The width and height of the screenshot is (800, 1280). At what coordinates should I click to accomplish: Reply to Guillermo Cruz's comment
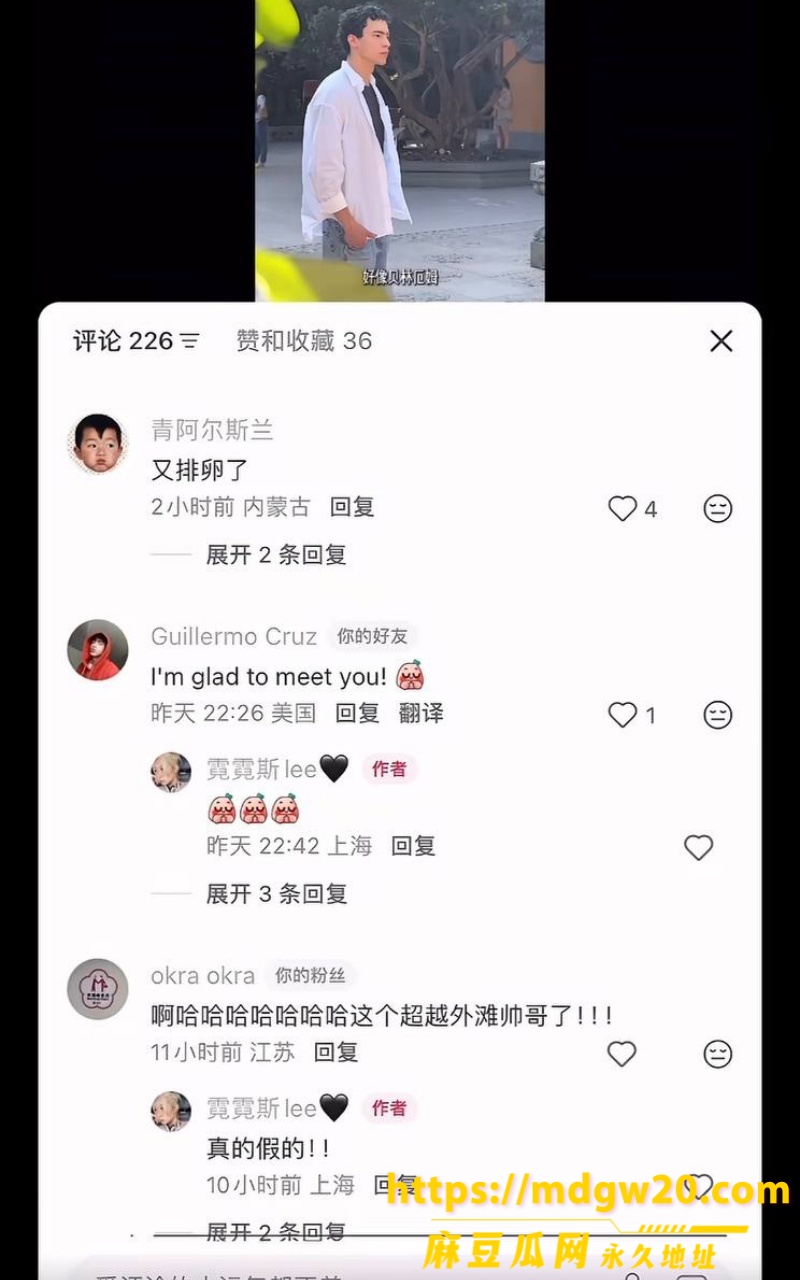pyautogui.click(x=357, y=713)
